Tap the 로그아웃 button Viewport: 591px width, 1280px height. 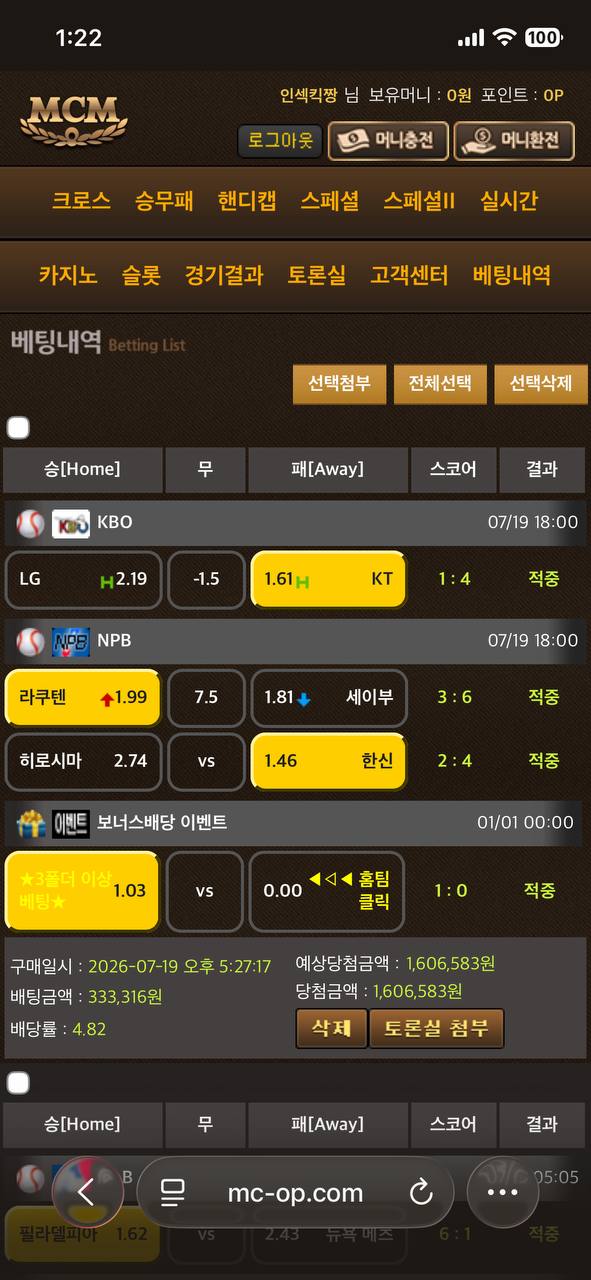[x=279, y=141]
